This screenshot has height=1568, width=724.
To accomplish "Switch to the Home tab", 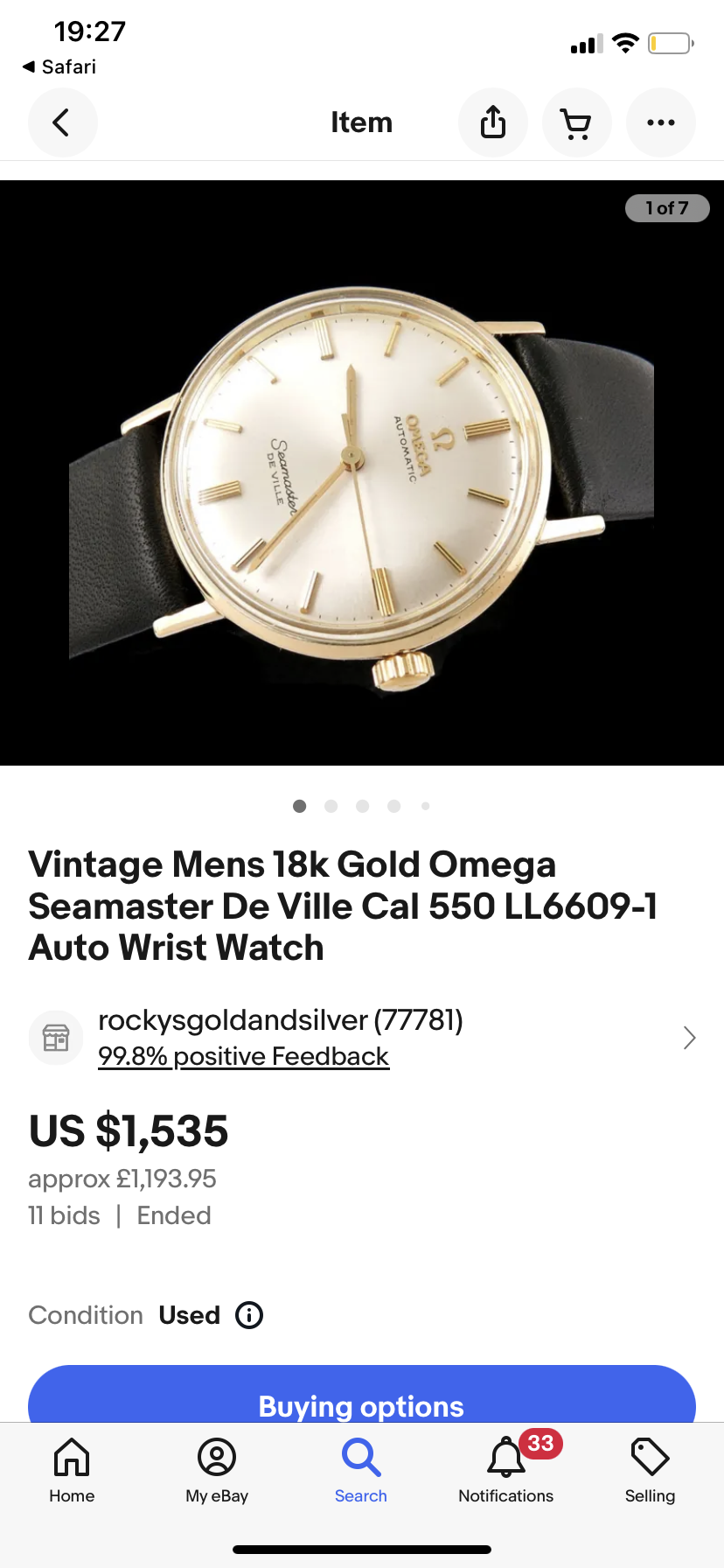I will click(72, 1471).
